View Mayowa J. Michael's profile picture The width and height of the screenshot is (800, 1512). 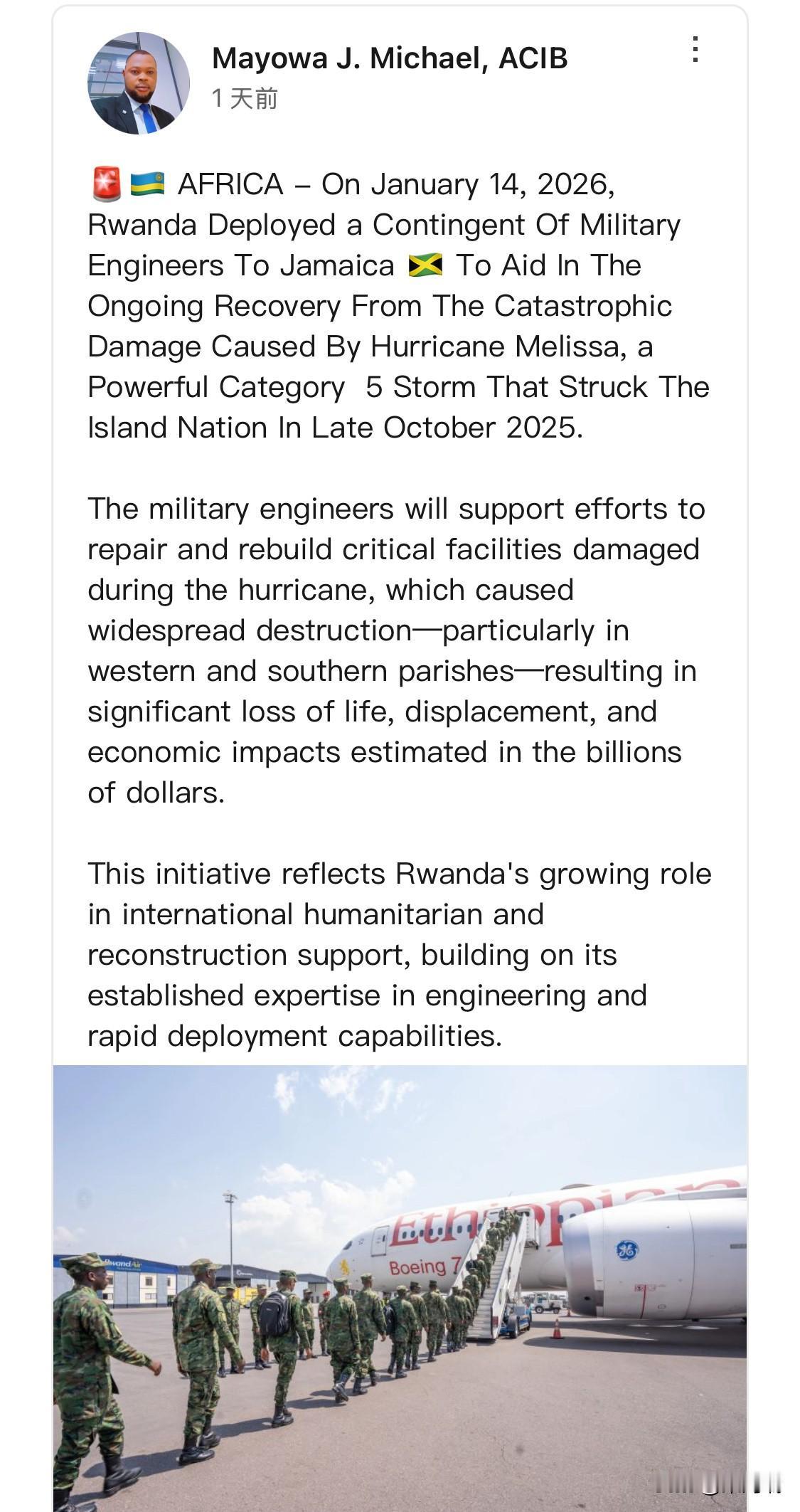coord(138,83)
